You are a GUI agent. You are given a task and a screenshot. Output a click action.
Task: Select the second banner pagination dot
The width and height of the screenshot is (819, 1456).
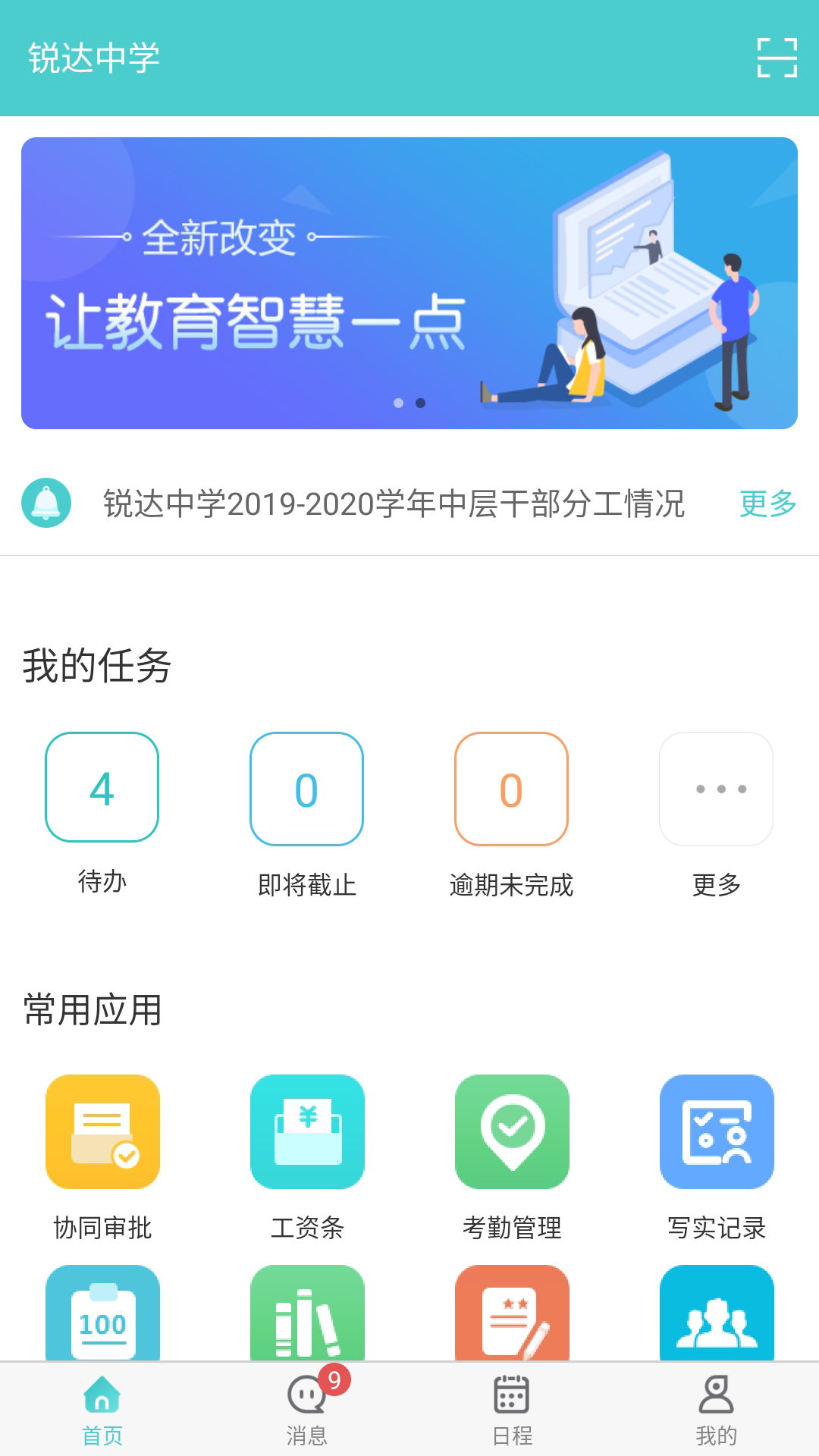pos(419,403)
